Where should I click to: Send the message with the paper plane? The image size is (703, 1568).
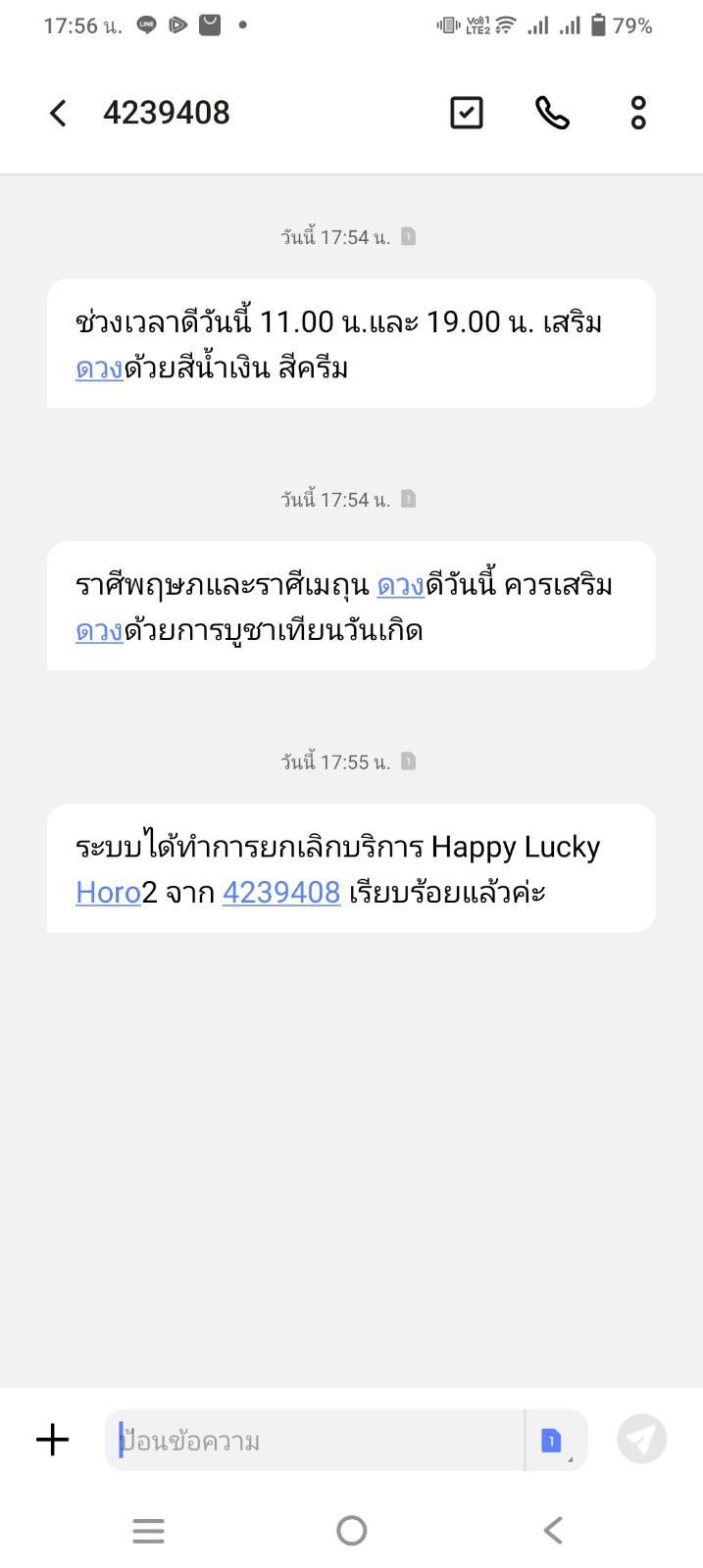(x=641, y=1440)
